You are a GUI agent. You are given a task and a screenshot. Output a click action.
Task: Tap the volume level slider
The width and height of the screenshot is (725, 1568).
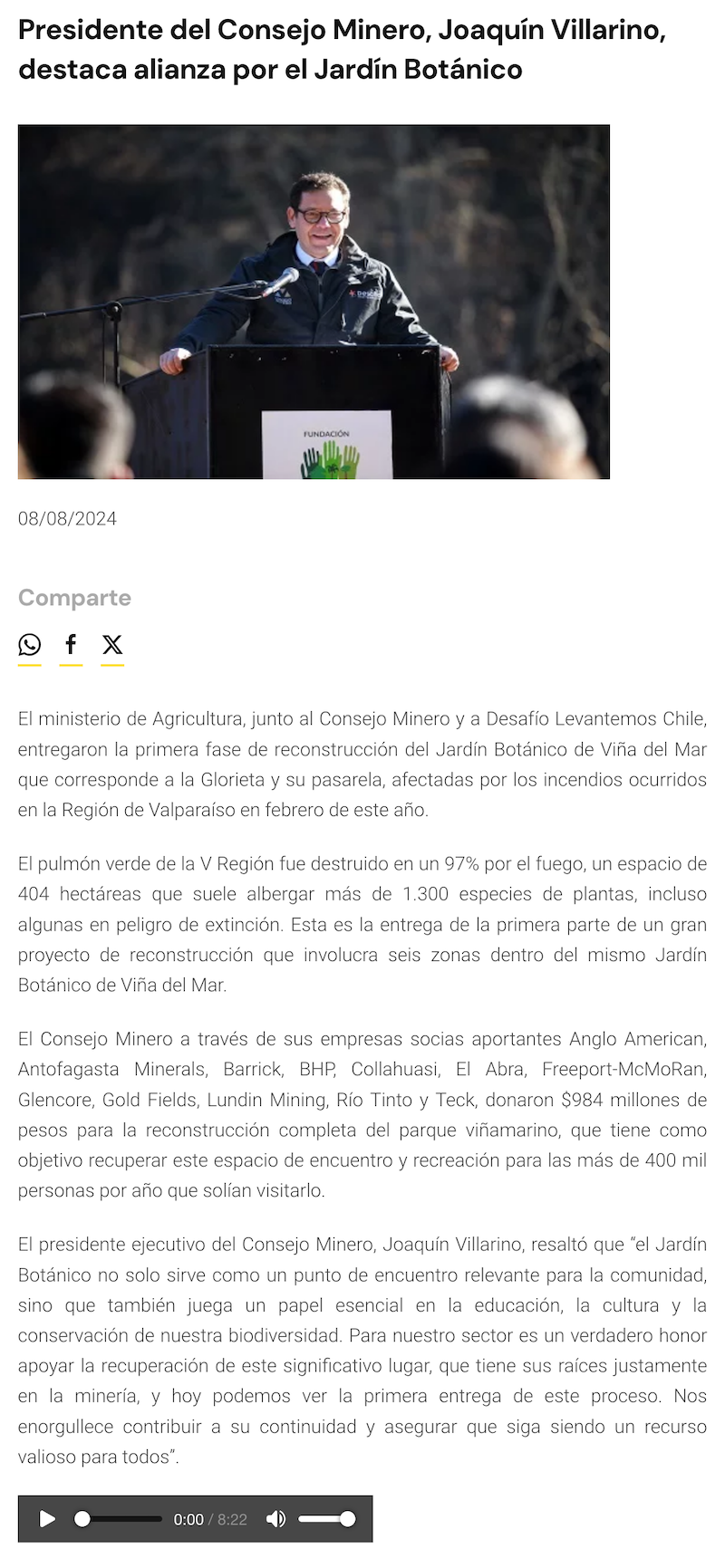[x=326, y=1519]
